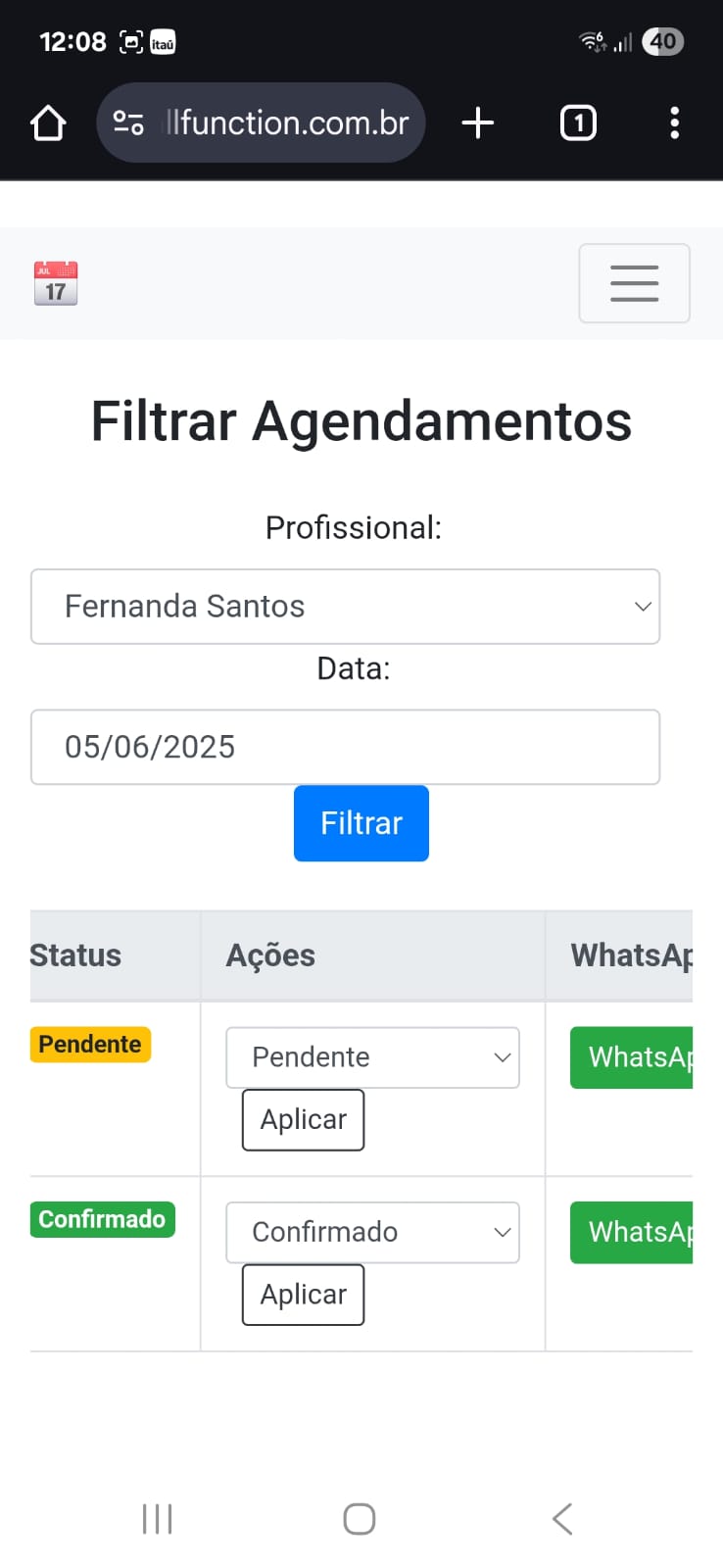
Task: Open the tab switcher icon
Action: pos(578,122)
